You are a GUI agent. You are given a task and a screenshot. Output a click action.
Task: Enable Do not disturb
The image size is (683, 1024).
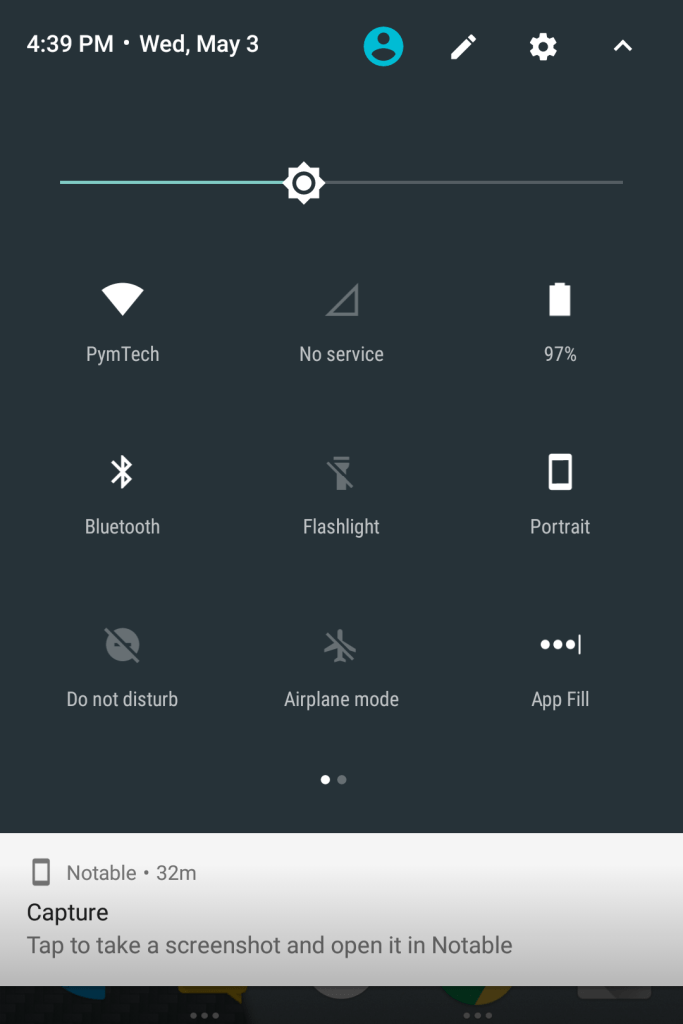[x=122, y=645]
